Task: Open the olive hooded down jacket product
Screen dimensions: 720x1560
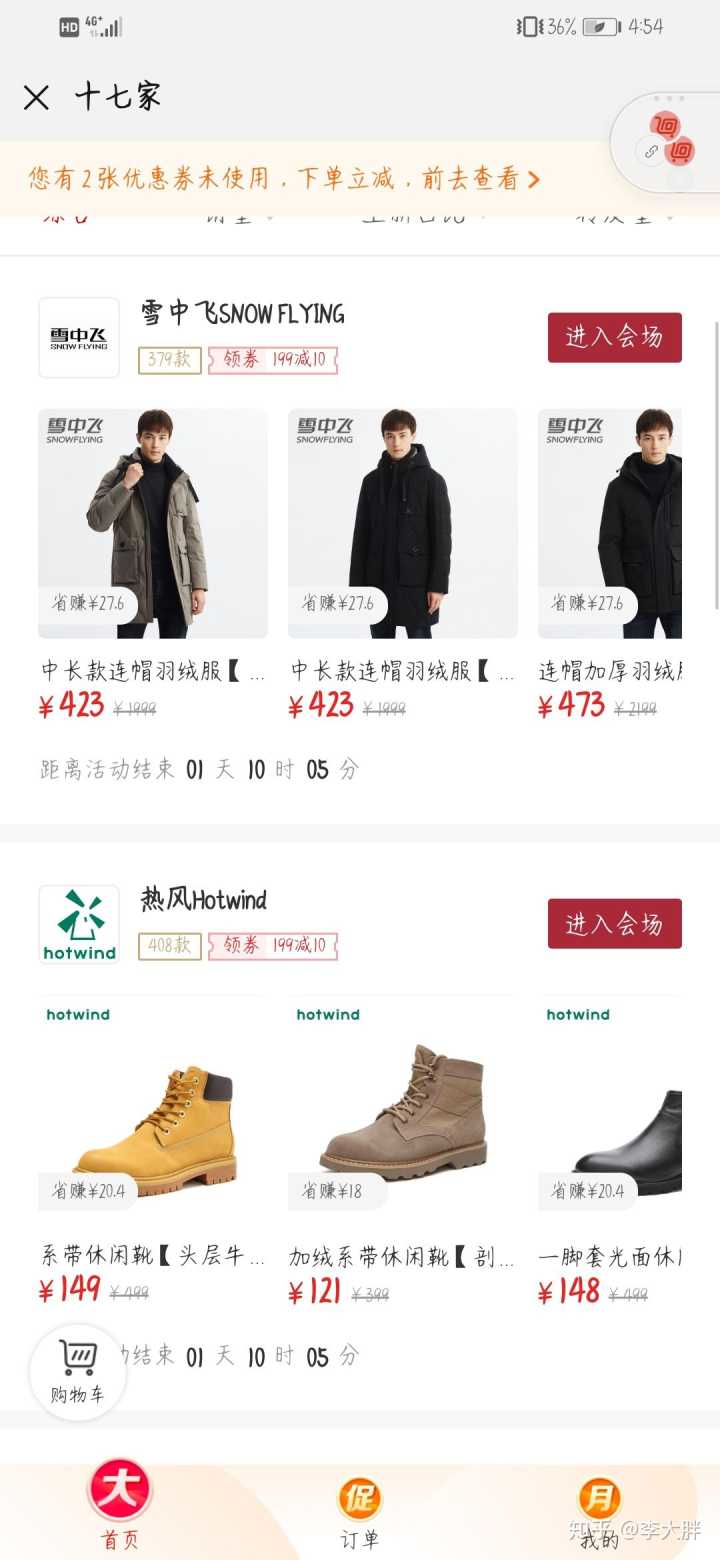Action: pyautogui.click(x=153, y=523)
